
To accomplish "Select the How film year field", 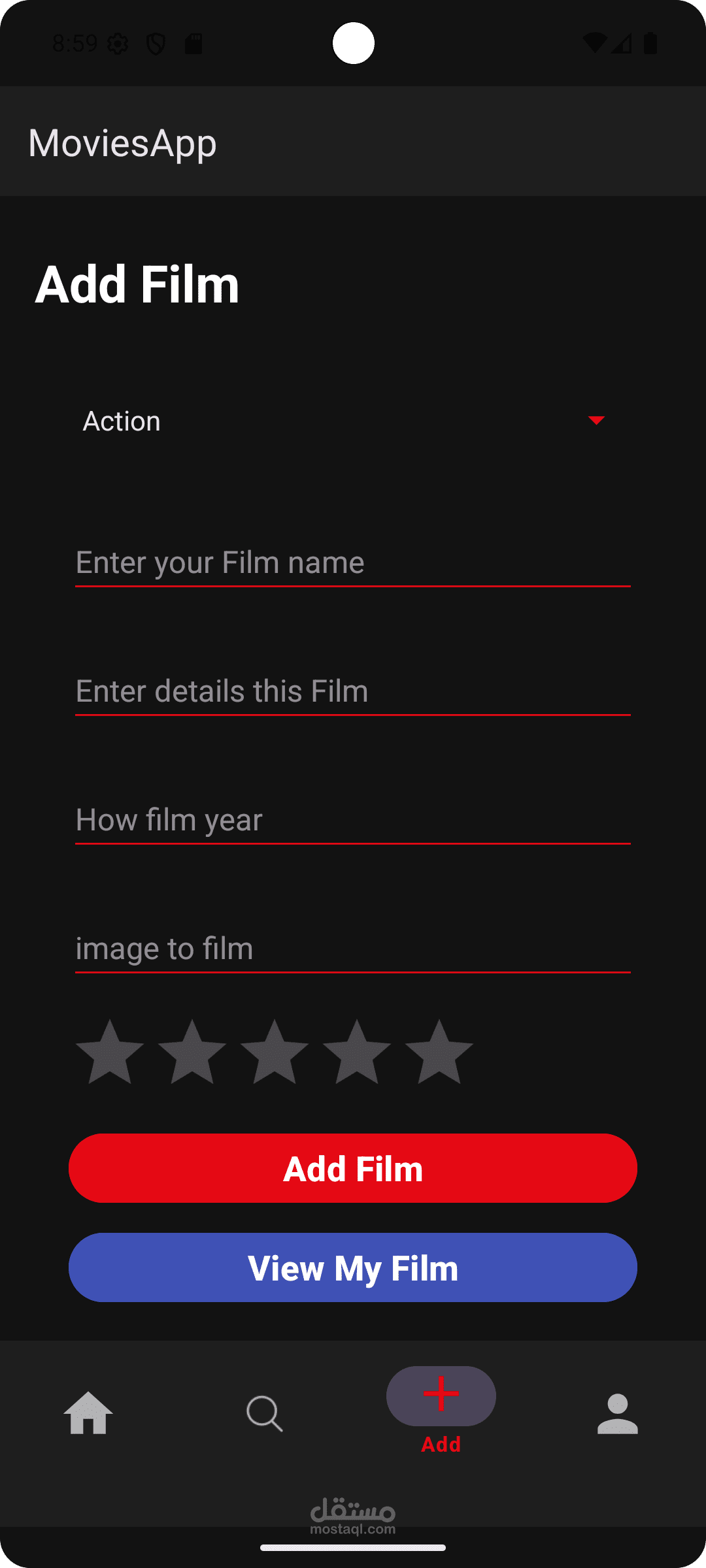I will [353, 820].
